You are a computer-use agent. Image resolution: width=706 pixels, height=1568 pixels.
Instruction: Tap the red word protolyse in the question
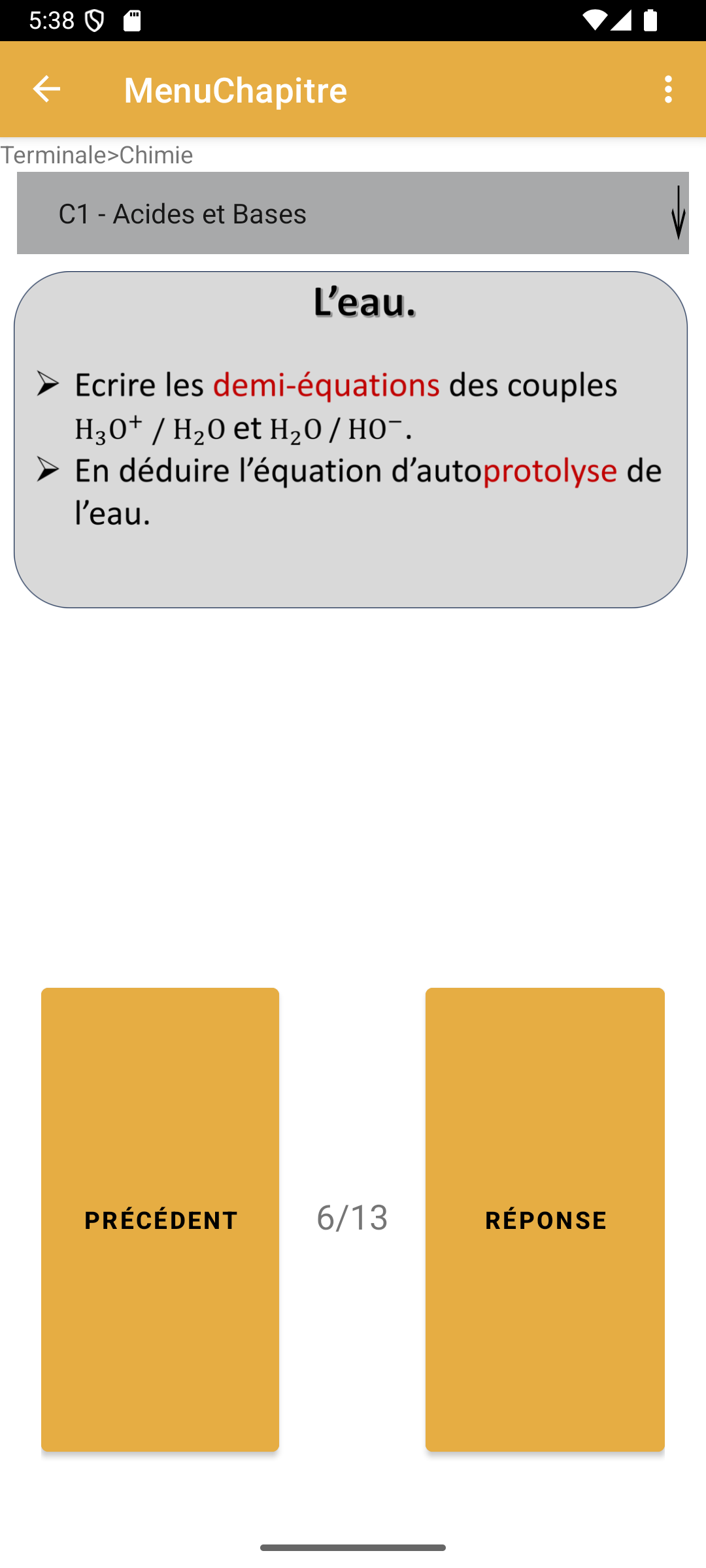[552, 470]
